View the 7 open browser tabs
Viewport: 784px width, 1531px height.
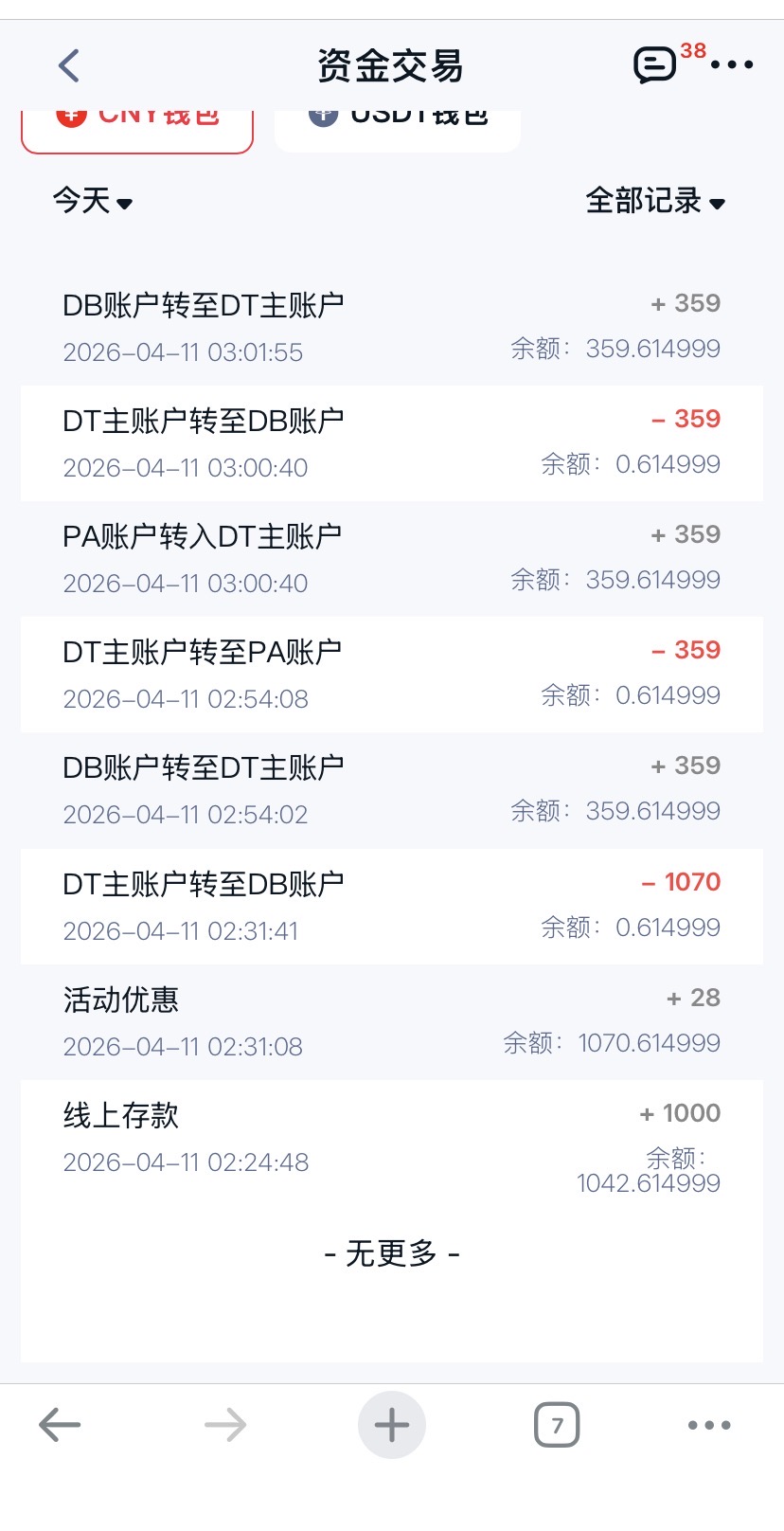coord(557,1424)
